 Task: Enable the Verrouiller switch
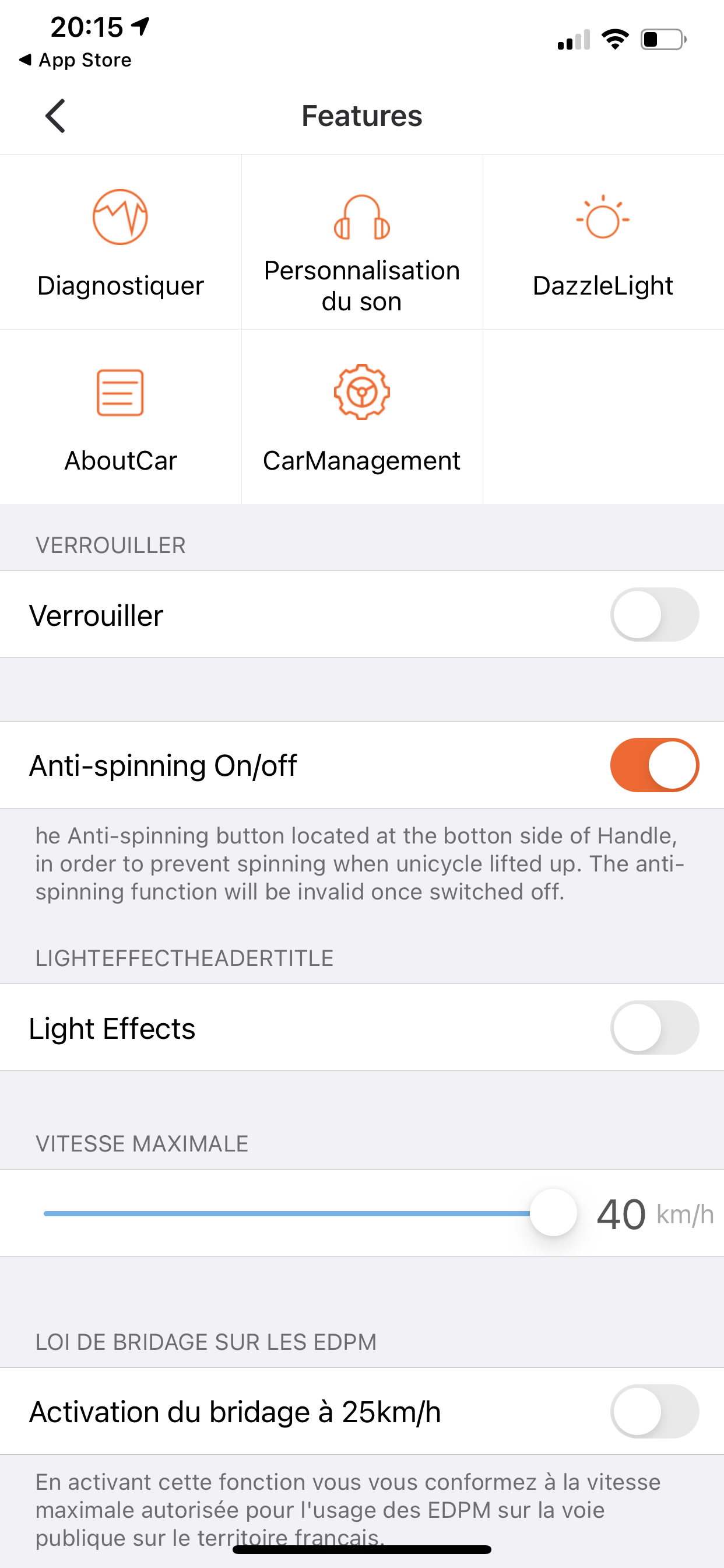click(x=655, y=614)
